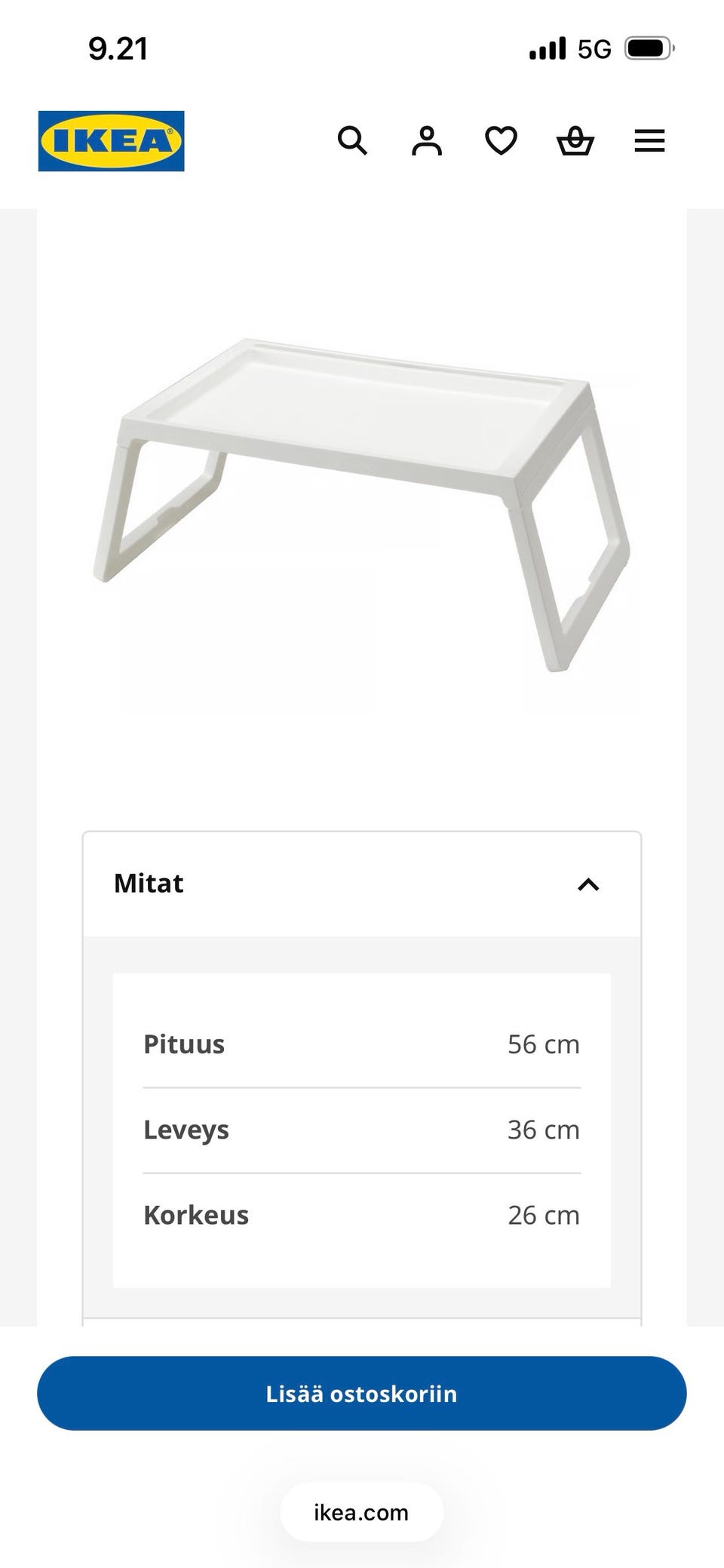The image size is (724, 1568).
Task: Open the favorites heart icon
Action: pos(501,141)
